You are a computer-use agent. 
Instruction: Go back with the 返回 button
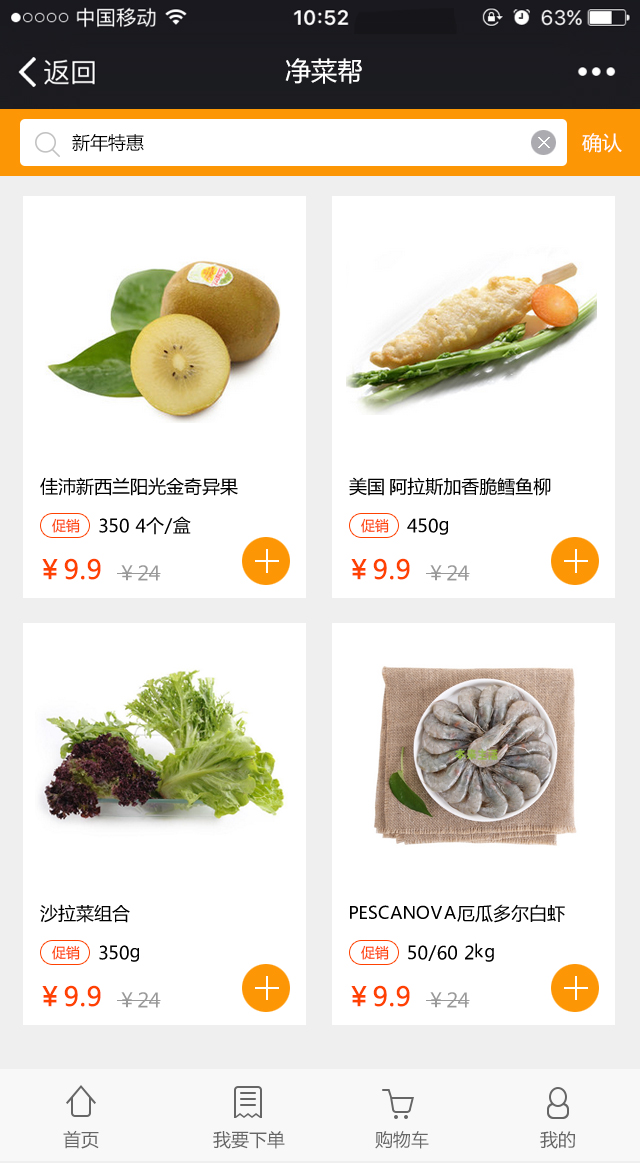coord(57,72)
